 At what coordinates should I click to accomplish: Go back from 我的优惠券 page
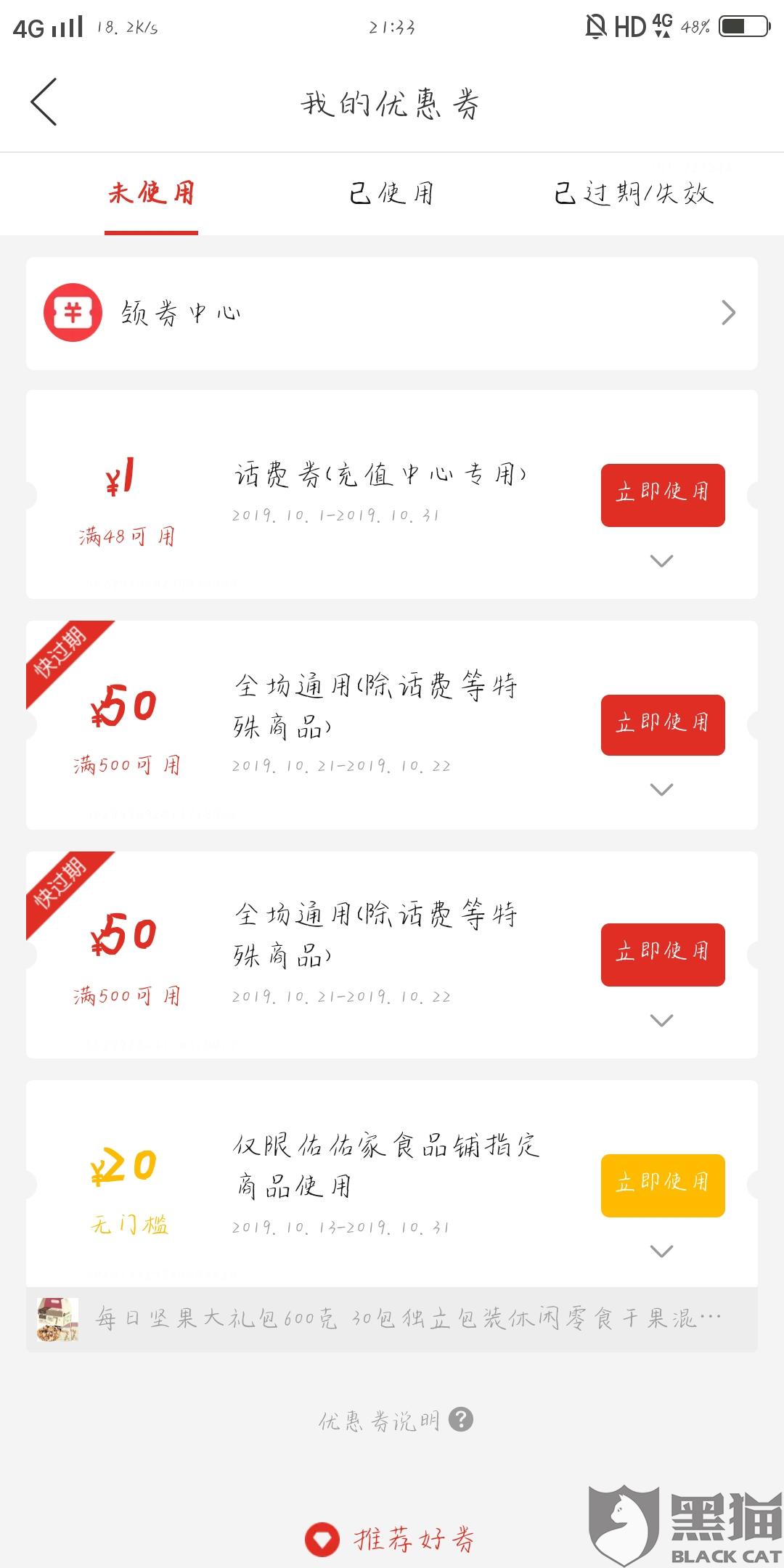coord(44,102)
